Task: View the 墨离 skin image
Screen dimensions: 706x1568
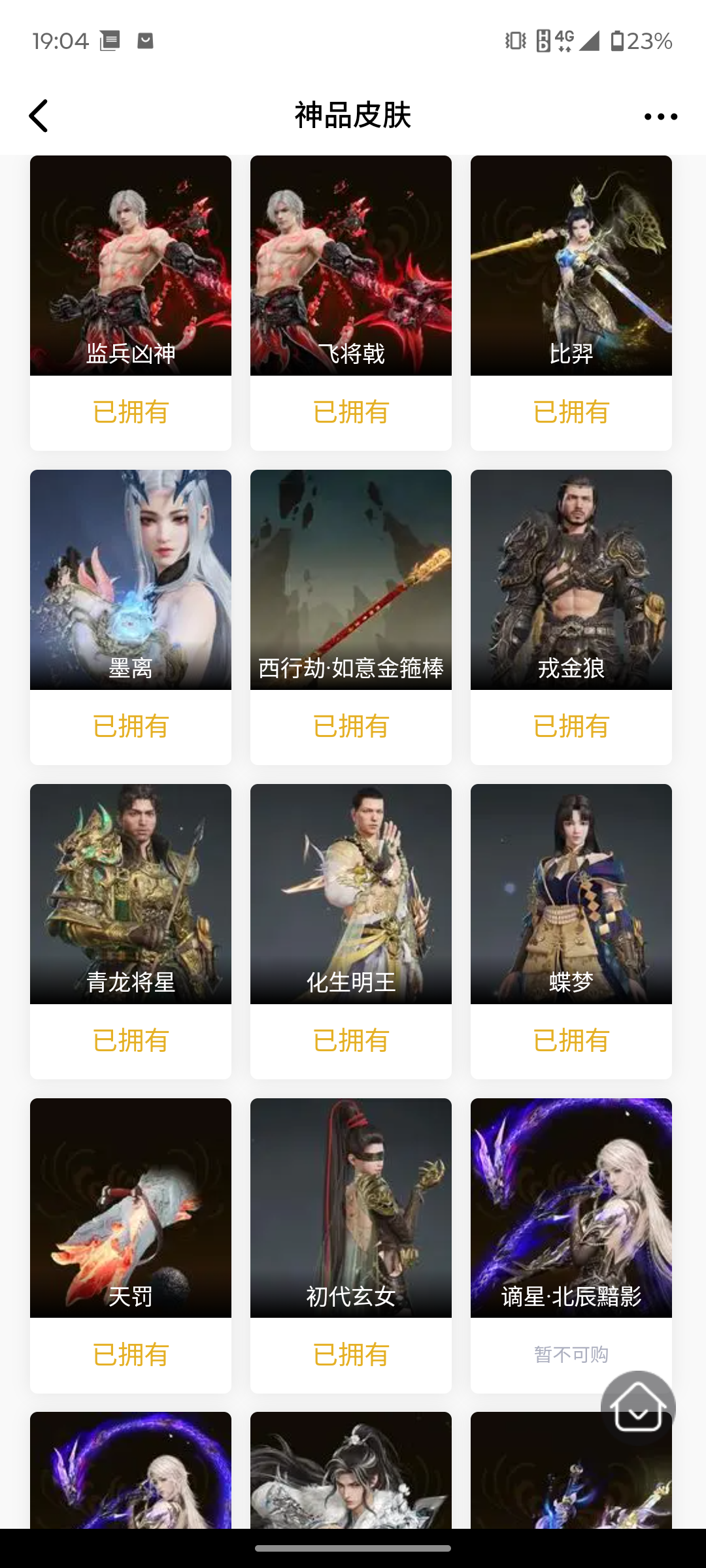Action: pyautogui.click(x=130, y=580)
